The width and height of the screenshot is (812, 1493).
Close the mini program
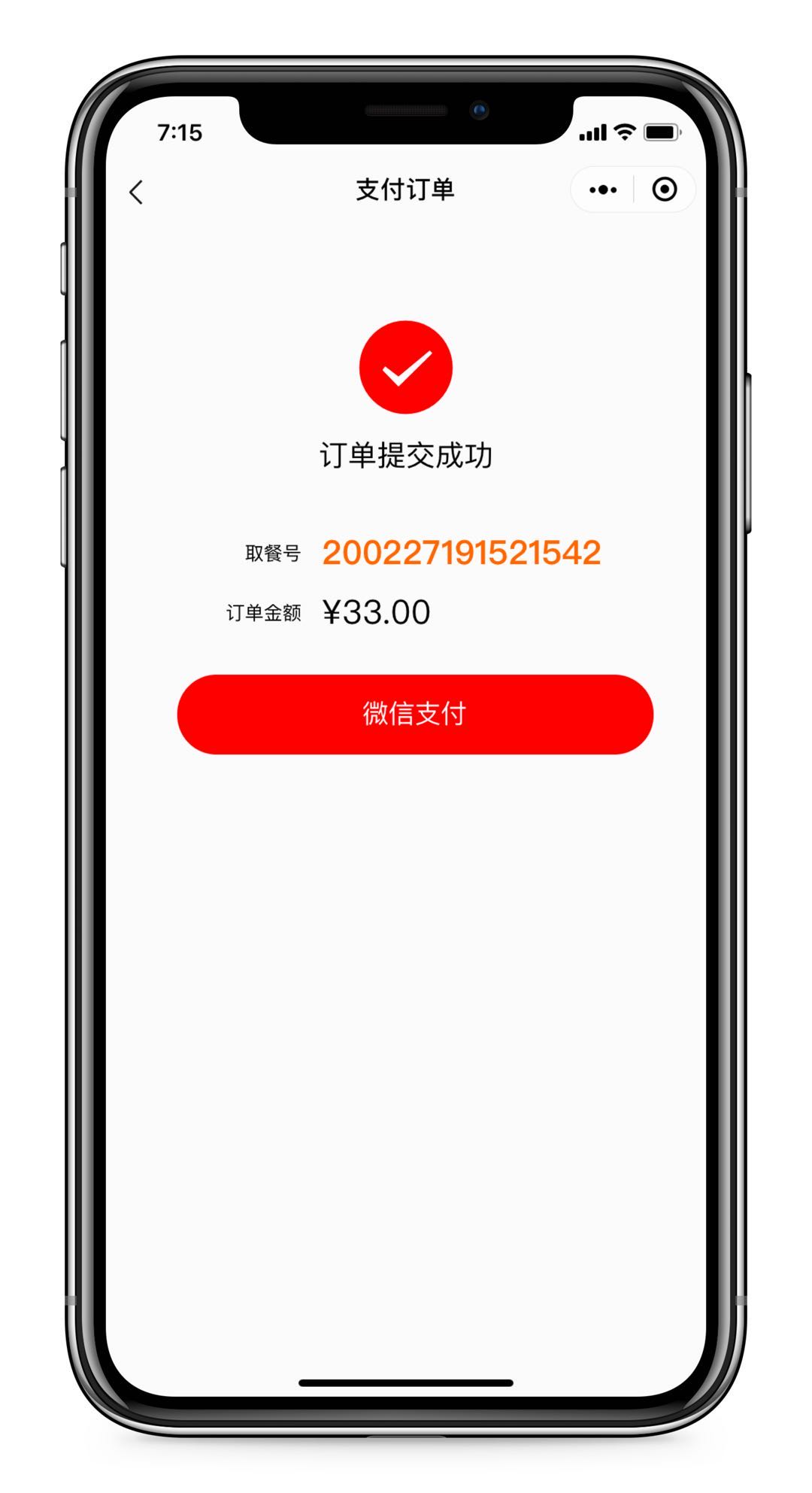664,190
